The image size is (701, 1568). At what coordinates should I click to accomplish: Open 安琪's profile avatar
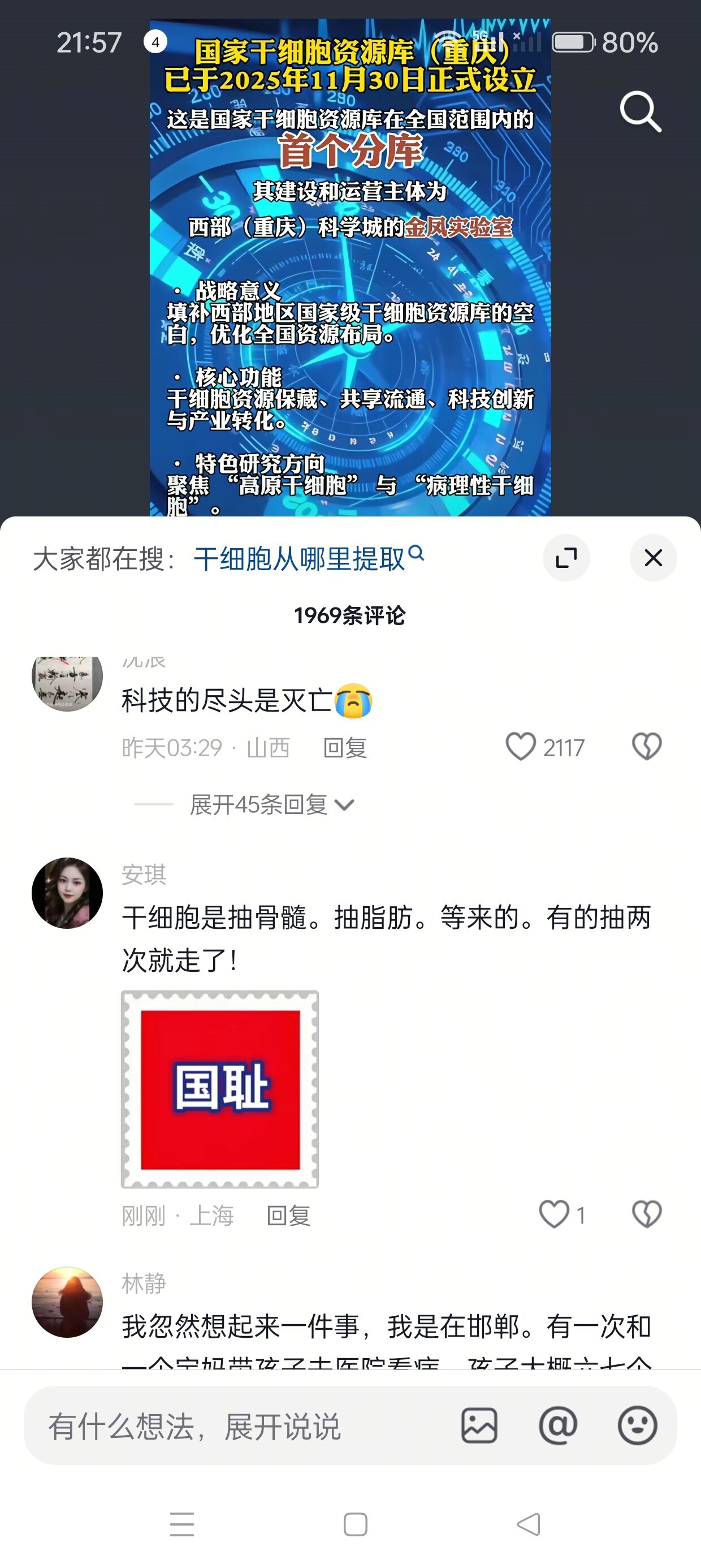[67, 893]
